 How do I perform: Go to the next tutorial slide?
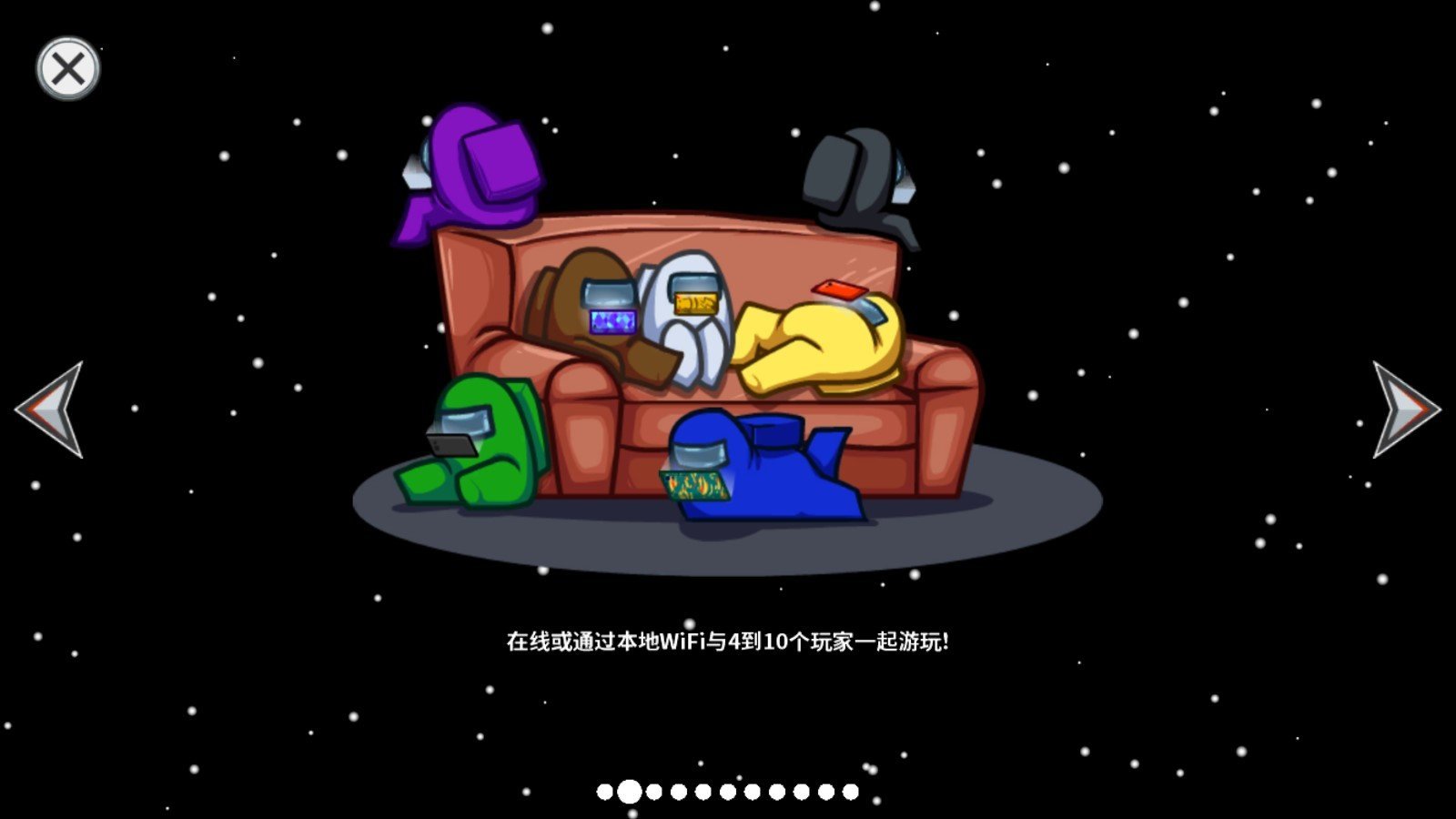click(x=1404, y=409)
